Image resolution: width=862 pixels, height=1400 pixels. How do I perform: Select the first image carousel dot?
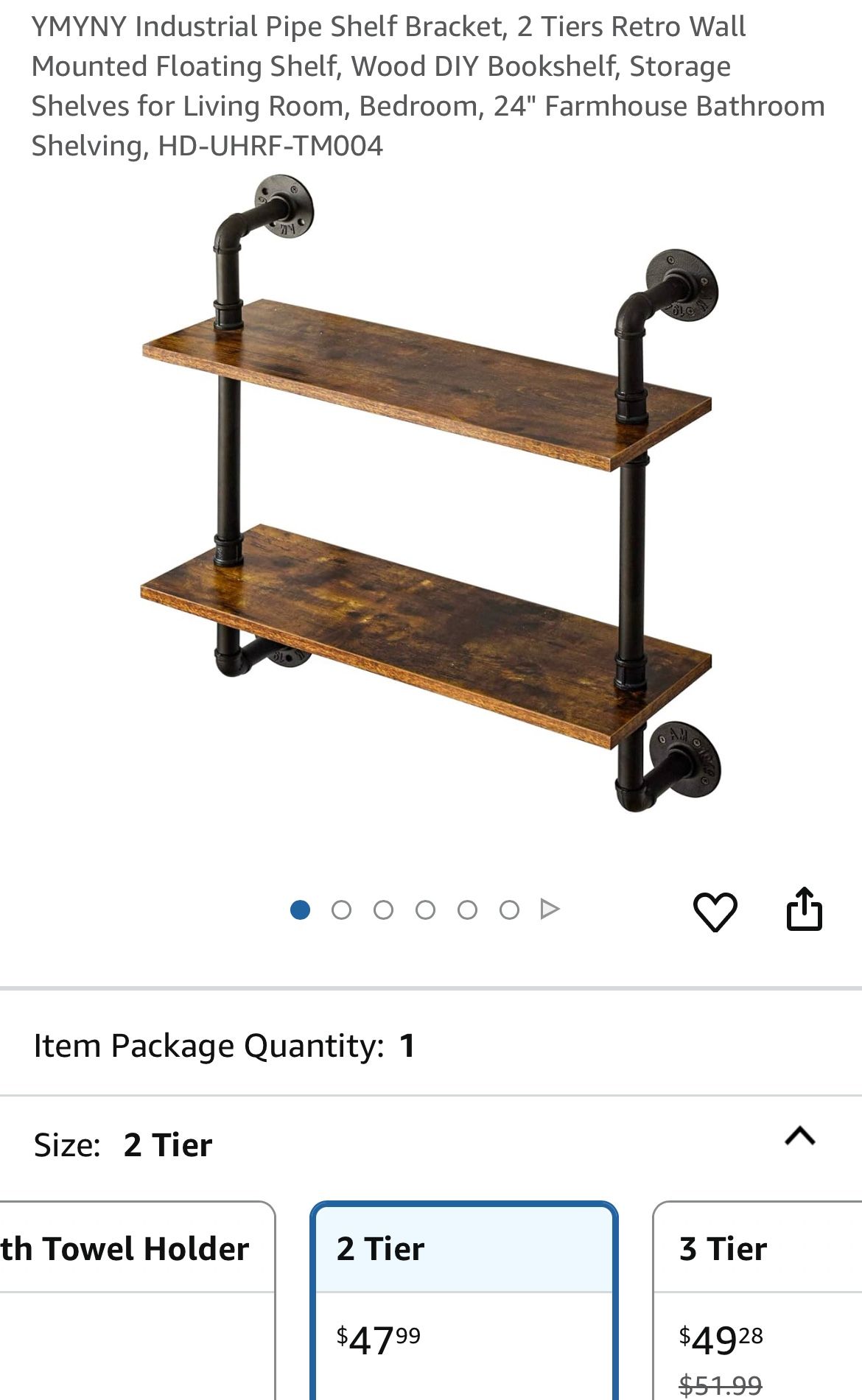click(x=298, y=910)
